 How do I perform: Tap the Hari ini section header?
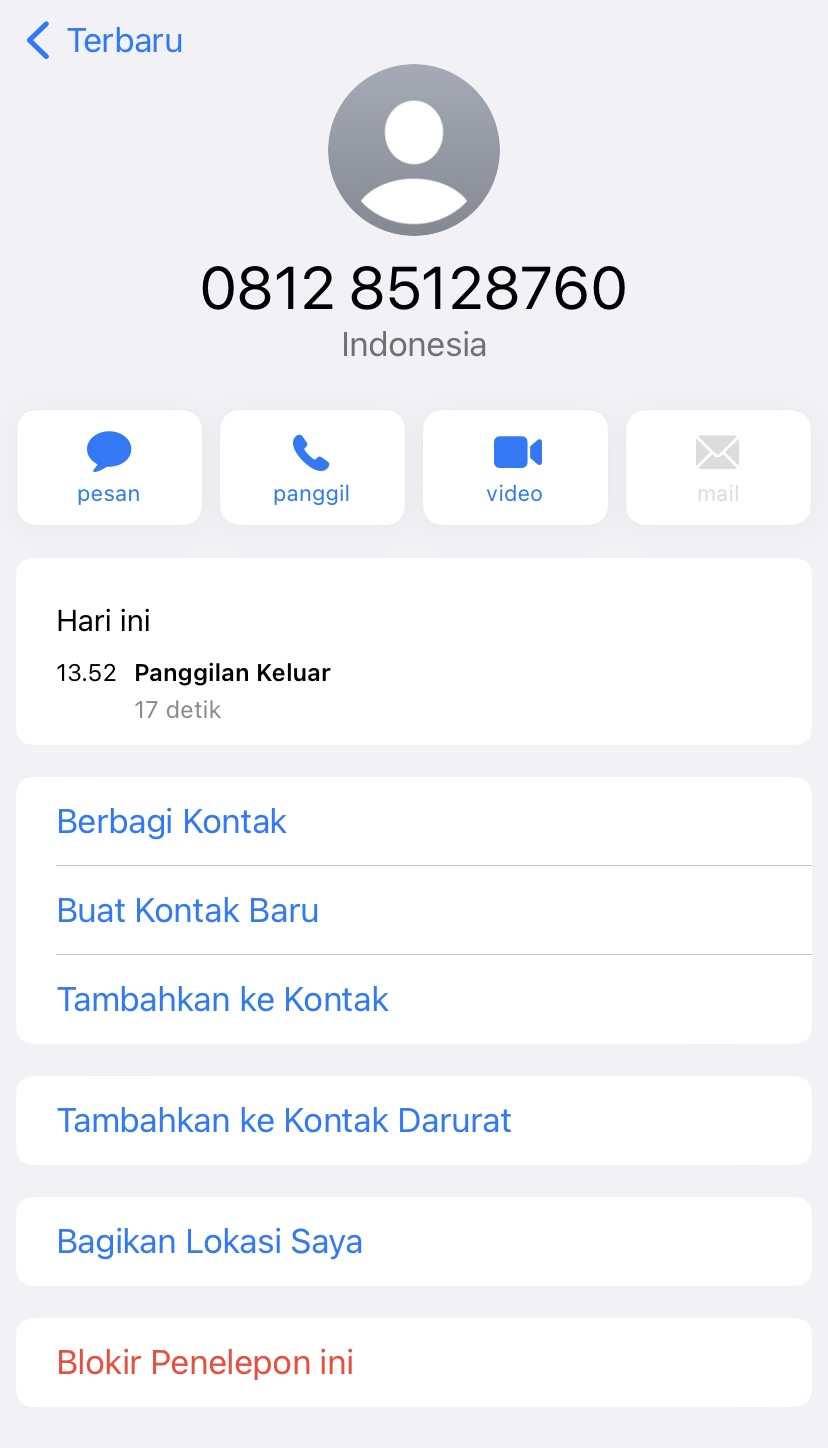(x=102, y=620)
